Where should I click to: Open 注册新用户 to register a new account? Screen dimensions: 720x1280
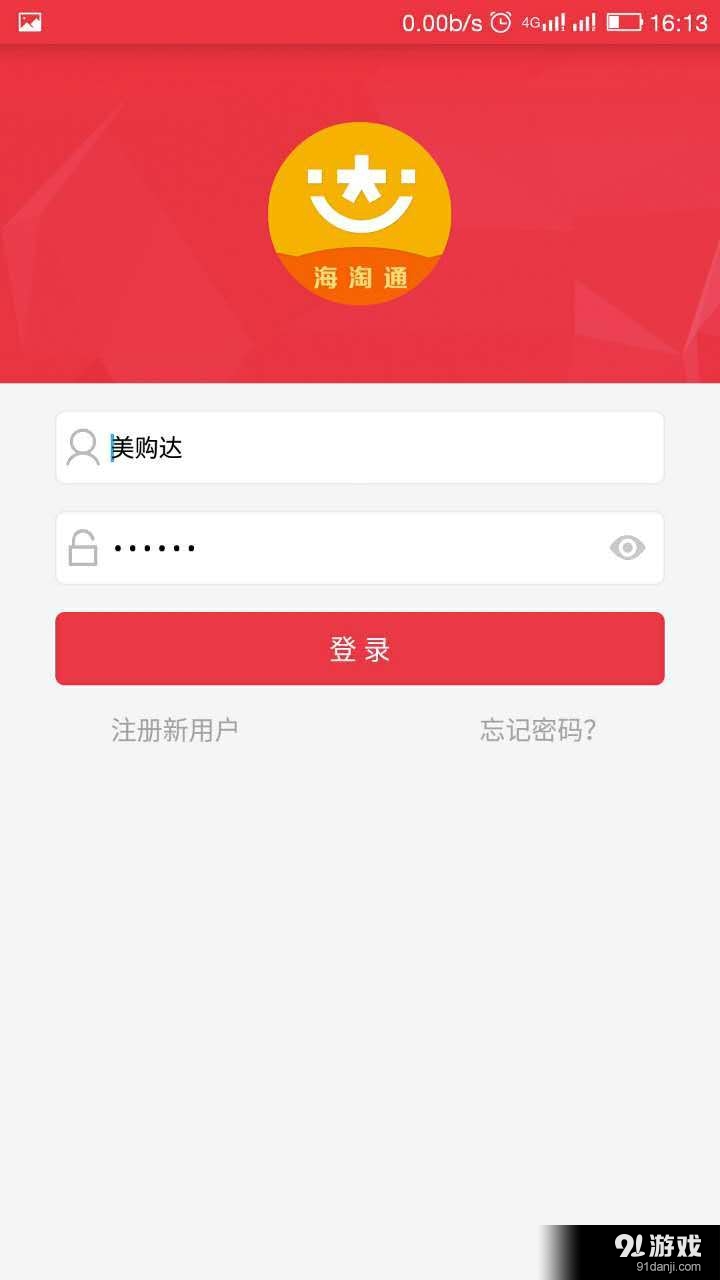click(x=174, y=730)
